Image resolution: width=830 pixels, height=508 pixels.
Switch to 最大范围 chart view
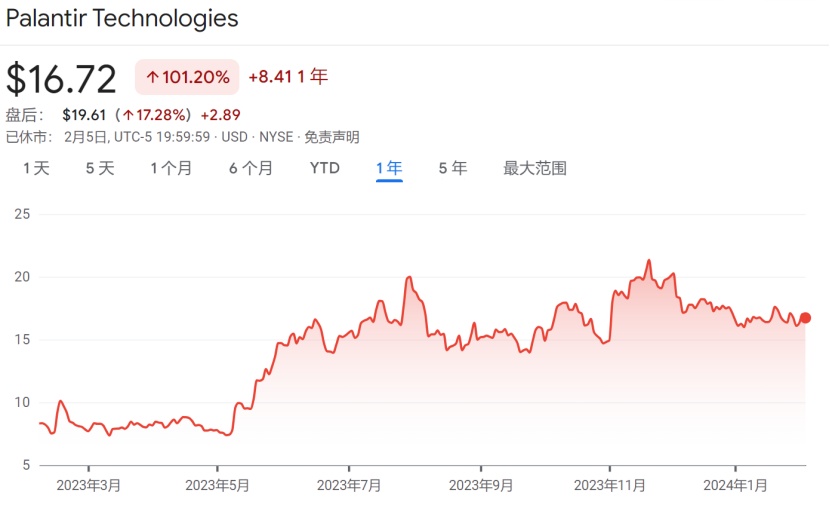coord(534,168)
